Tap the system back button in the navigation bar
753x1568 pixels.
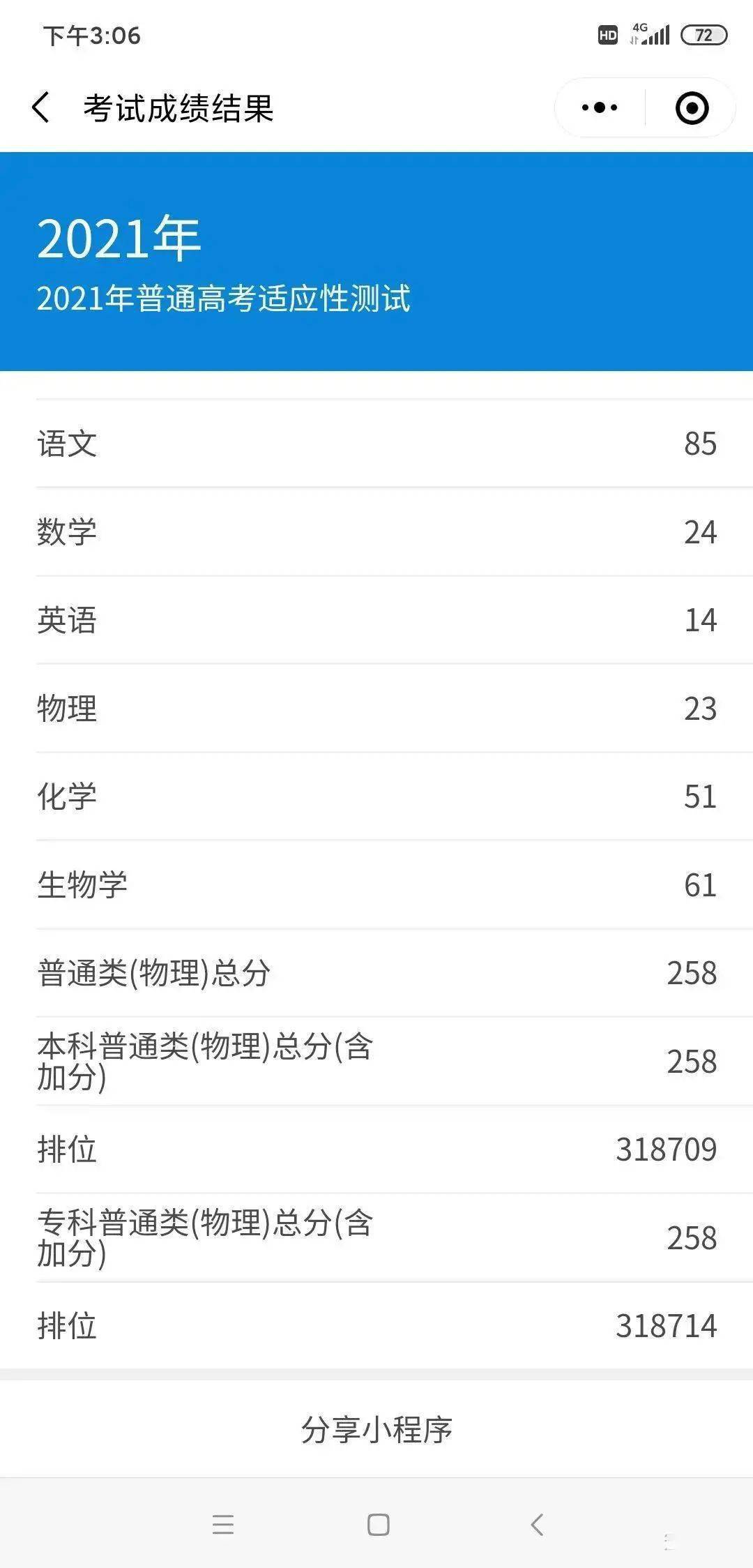(x=536, y=1525)
